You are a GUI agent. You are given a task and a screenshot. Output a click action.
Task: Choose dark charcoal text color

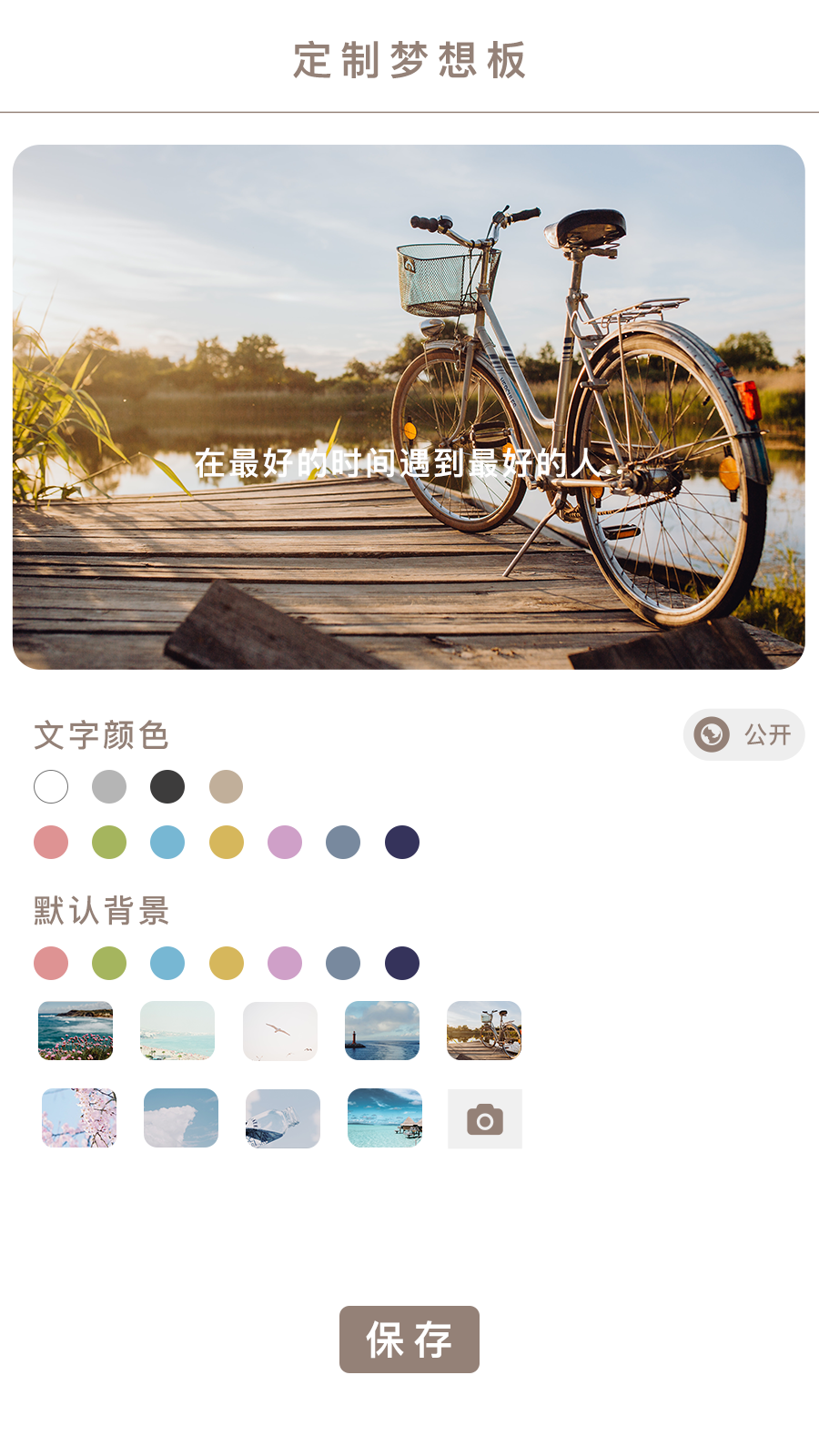[x=167, y=787]
